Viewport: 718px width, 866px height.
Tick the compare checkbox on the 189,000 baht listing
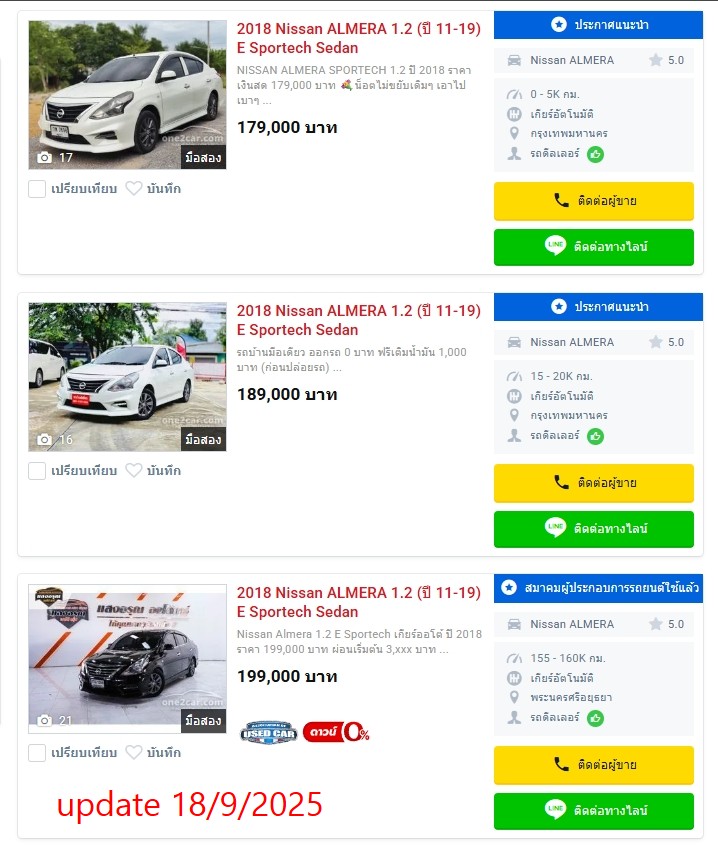pos(37,471)
